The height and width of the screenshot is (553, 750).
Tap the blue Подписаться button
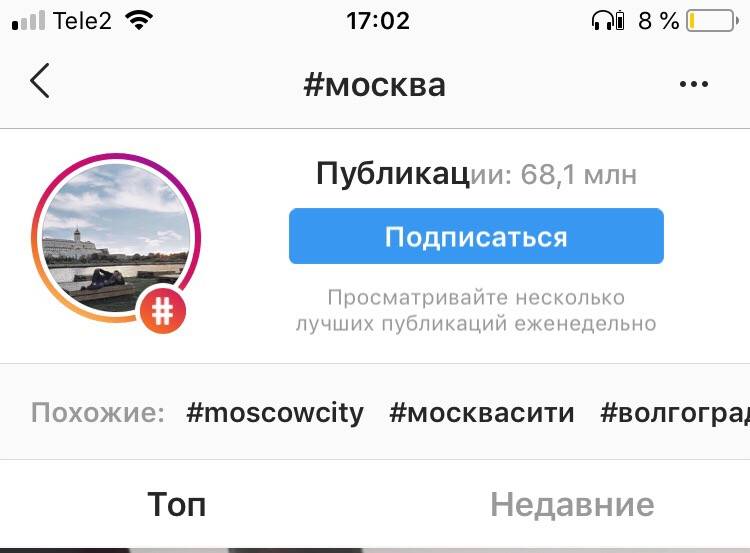point(476,237)
